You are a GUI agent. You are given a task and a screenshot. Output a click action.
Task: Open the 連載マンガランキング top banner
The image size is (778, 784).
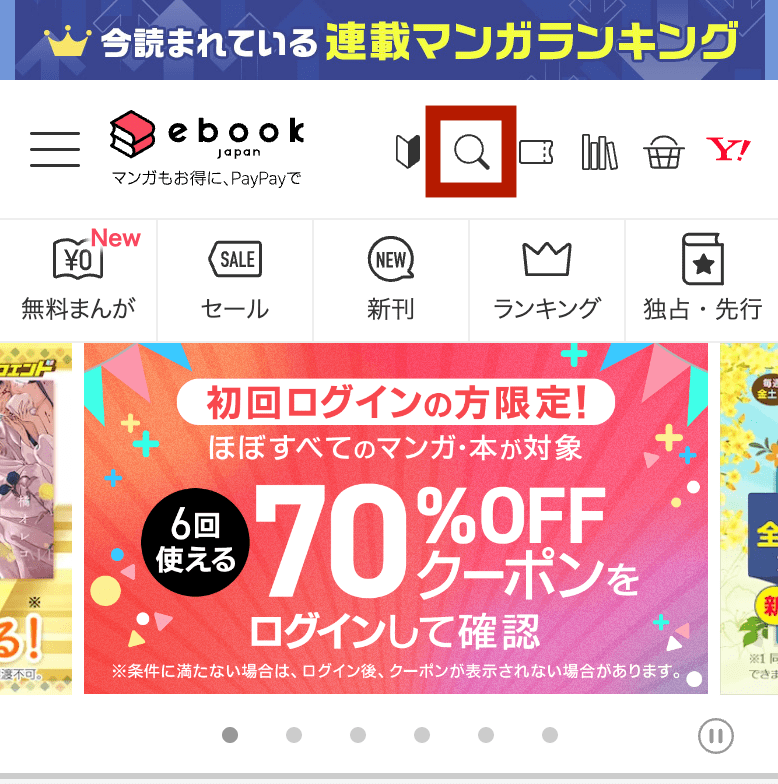tap(389, 40)
